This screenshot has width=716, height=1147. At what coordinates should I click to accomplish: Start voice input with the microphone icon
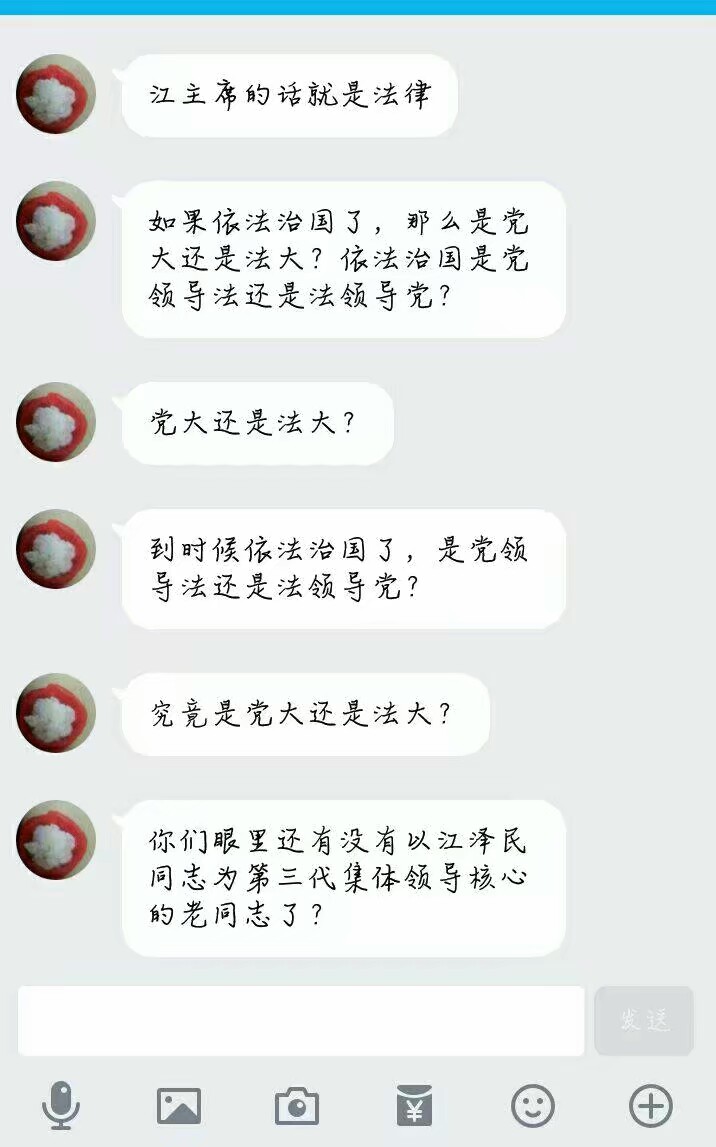61,1105
